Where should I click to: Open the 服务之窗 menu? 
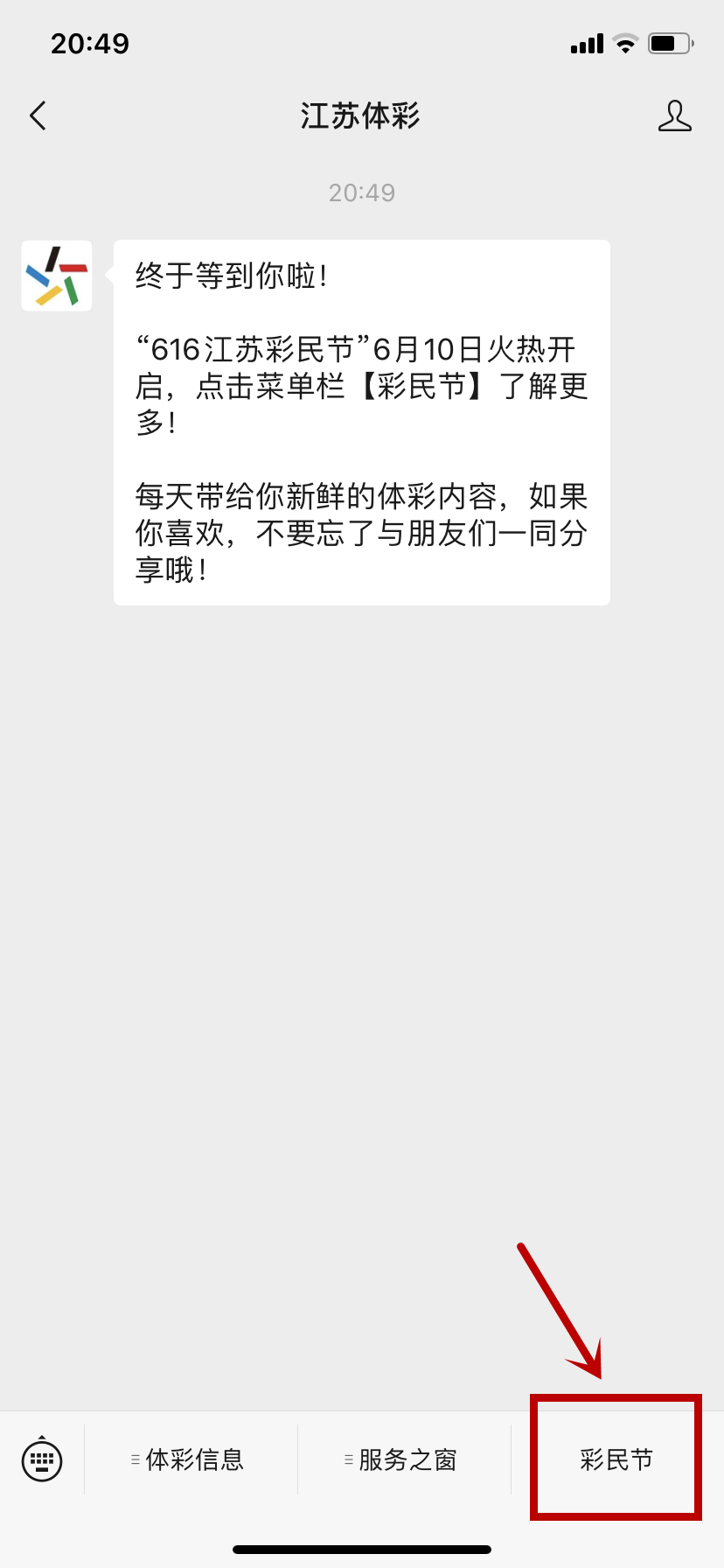(405, 1459)
